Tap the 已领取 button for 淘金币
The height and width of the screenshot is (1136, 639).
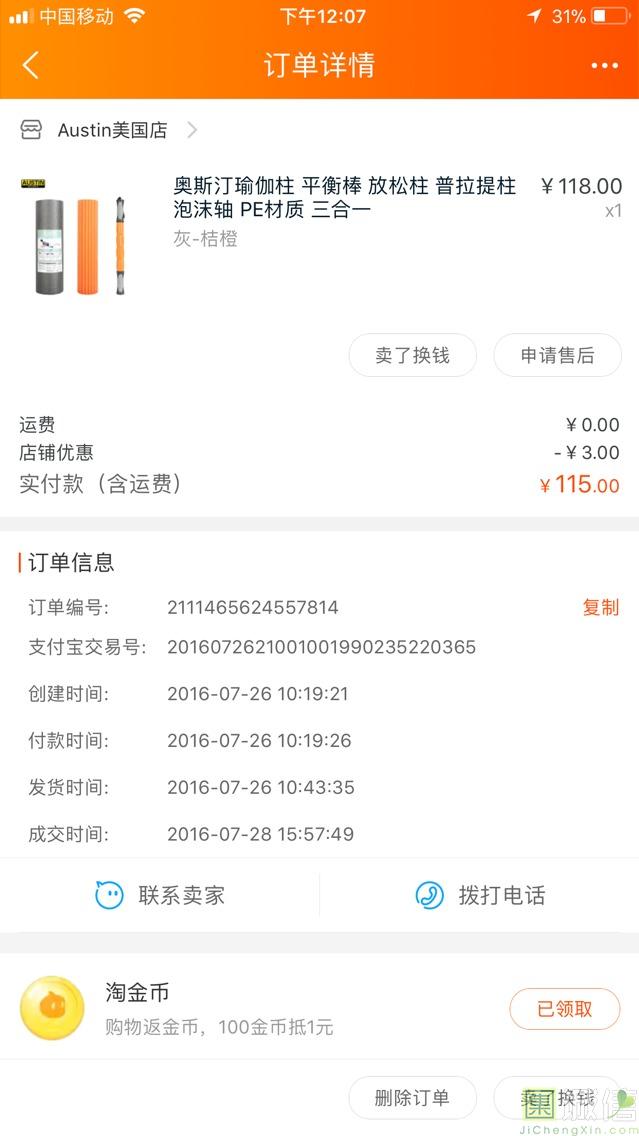[564, 1009]
